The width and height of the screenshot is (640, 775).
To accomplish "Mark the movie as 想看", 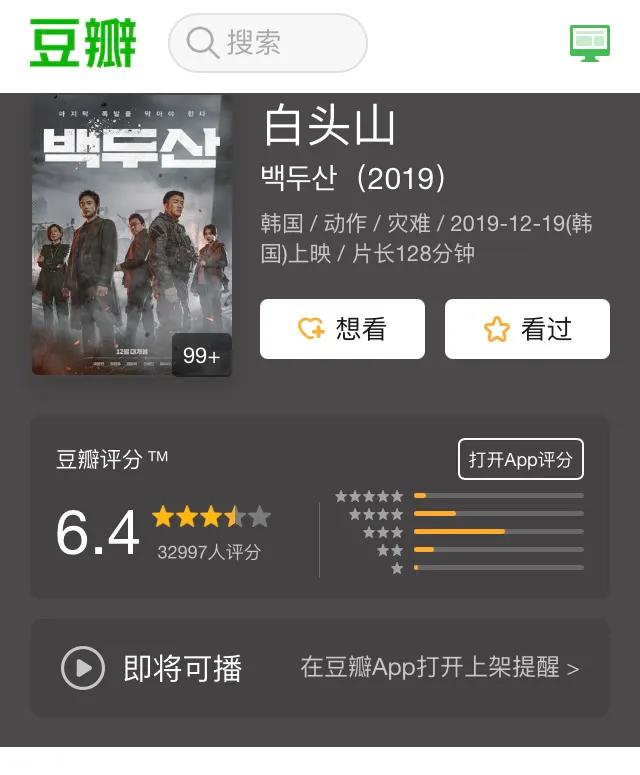I will click(x=342, y=329).
